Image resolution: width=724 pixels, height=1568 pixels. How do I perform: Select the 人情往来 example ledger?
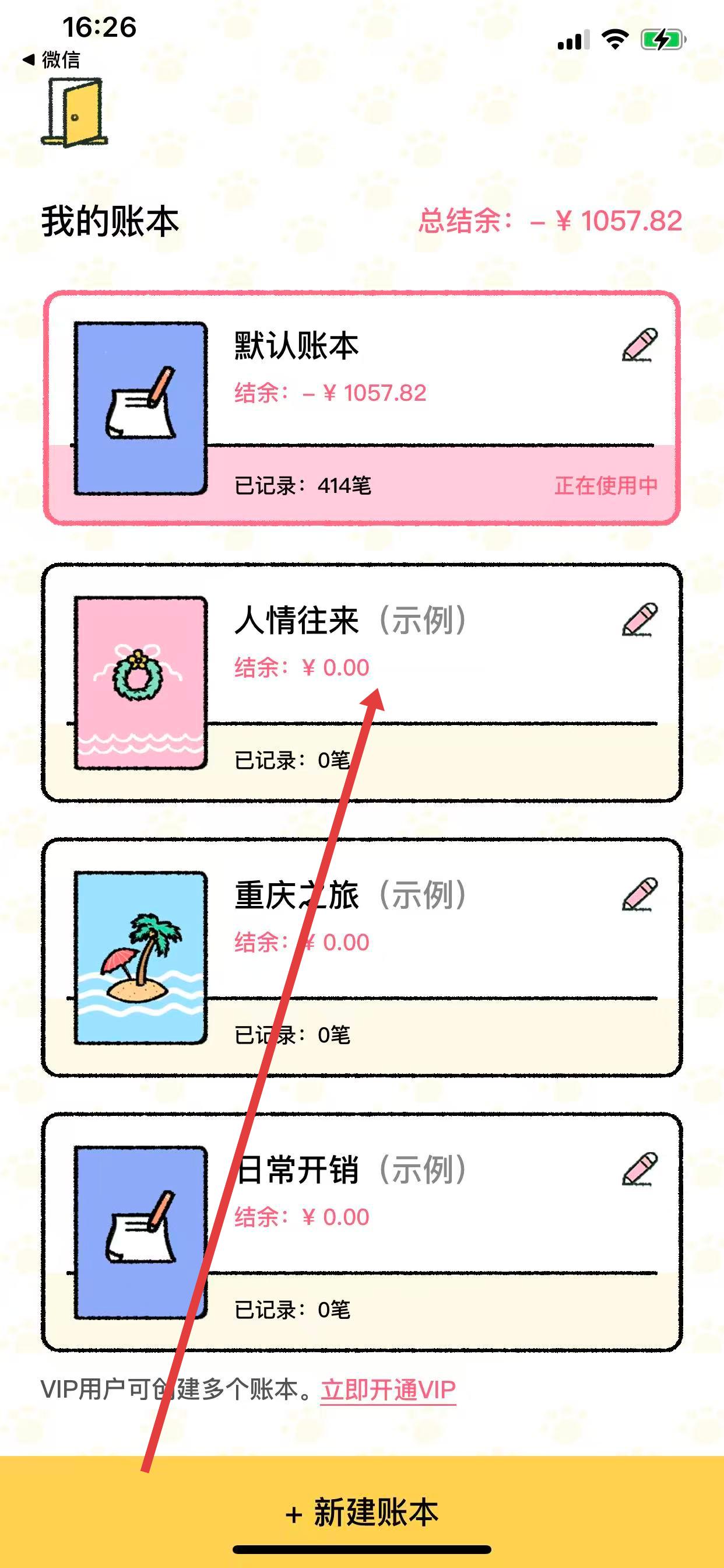click(361, 682)
